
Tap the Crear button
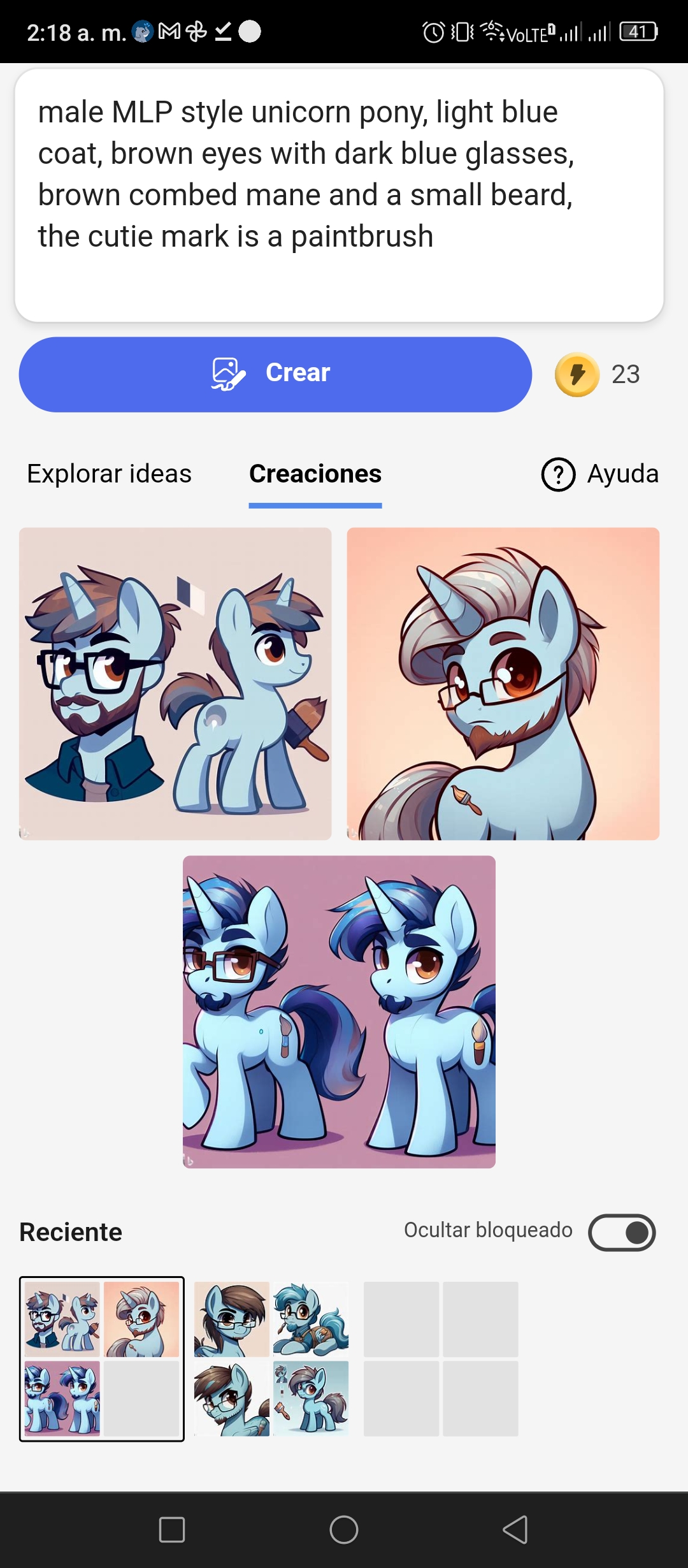coord(275,374)
